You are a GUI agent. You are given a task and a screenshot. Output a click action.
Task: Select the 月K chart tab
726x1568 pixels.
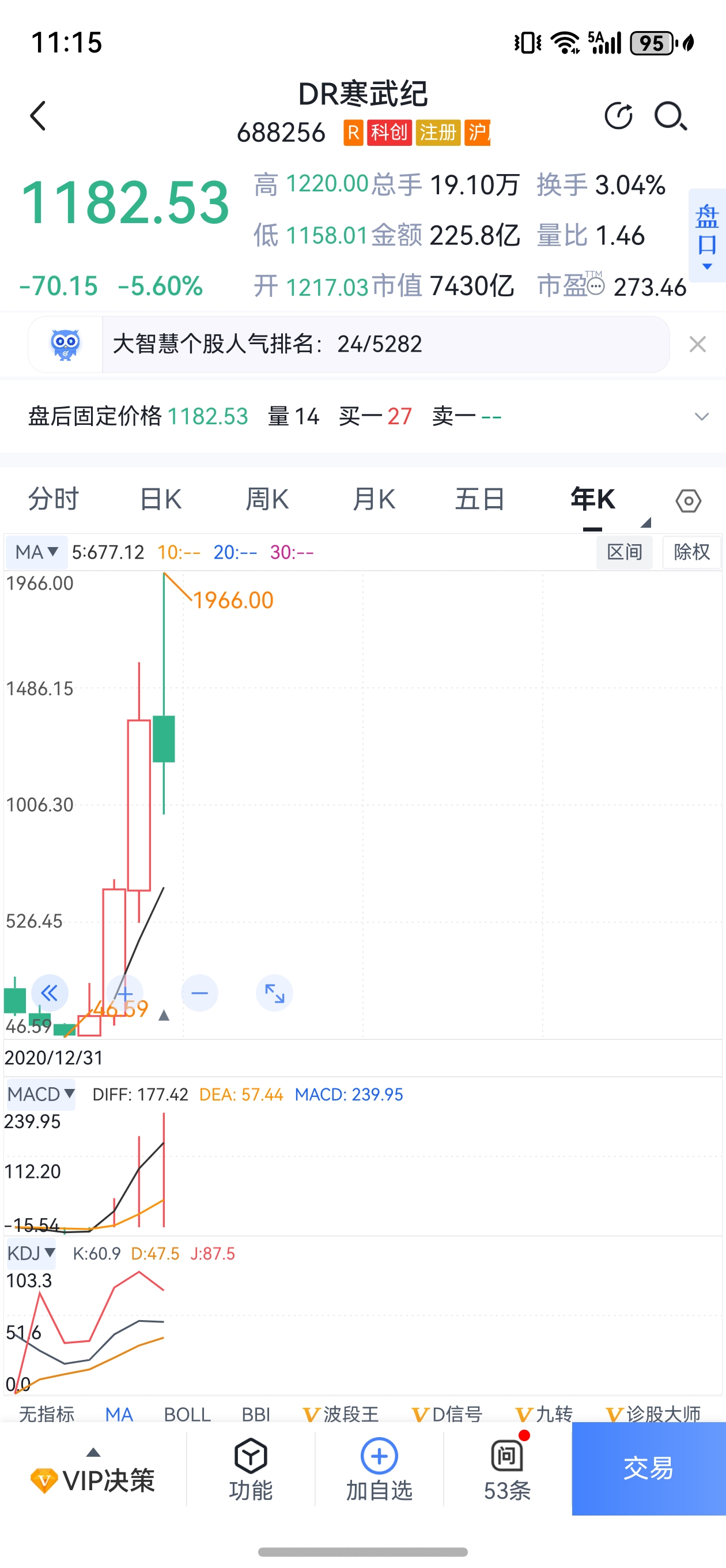coord(373,499)
